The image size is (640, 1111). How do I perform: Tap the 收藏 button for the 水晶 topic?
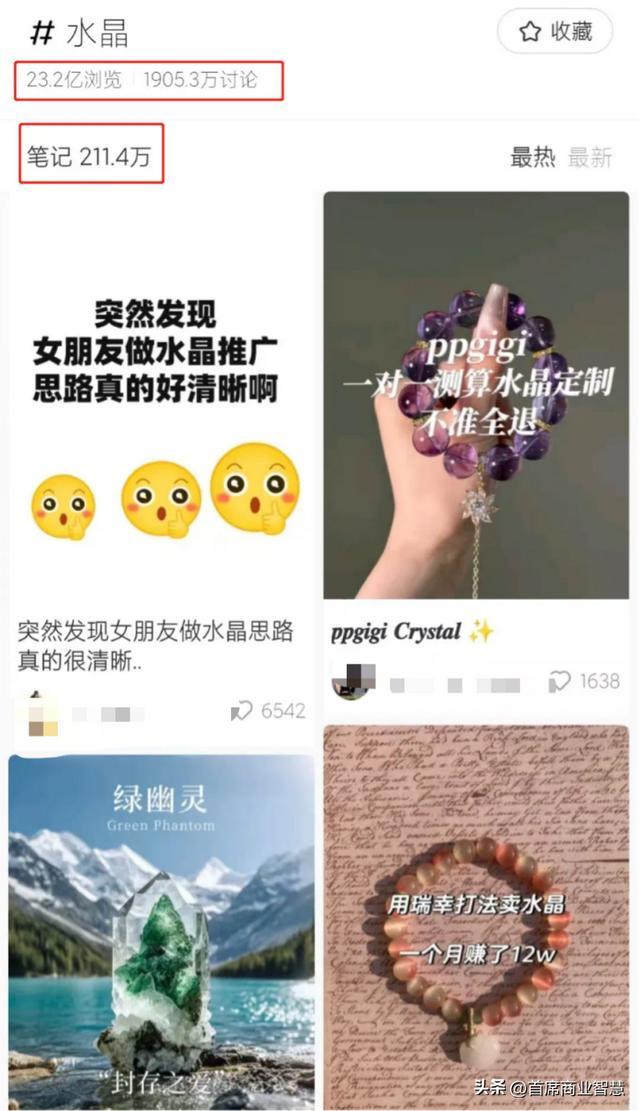pos(558,33)
